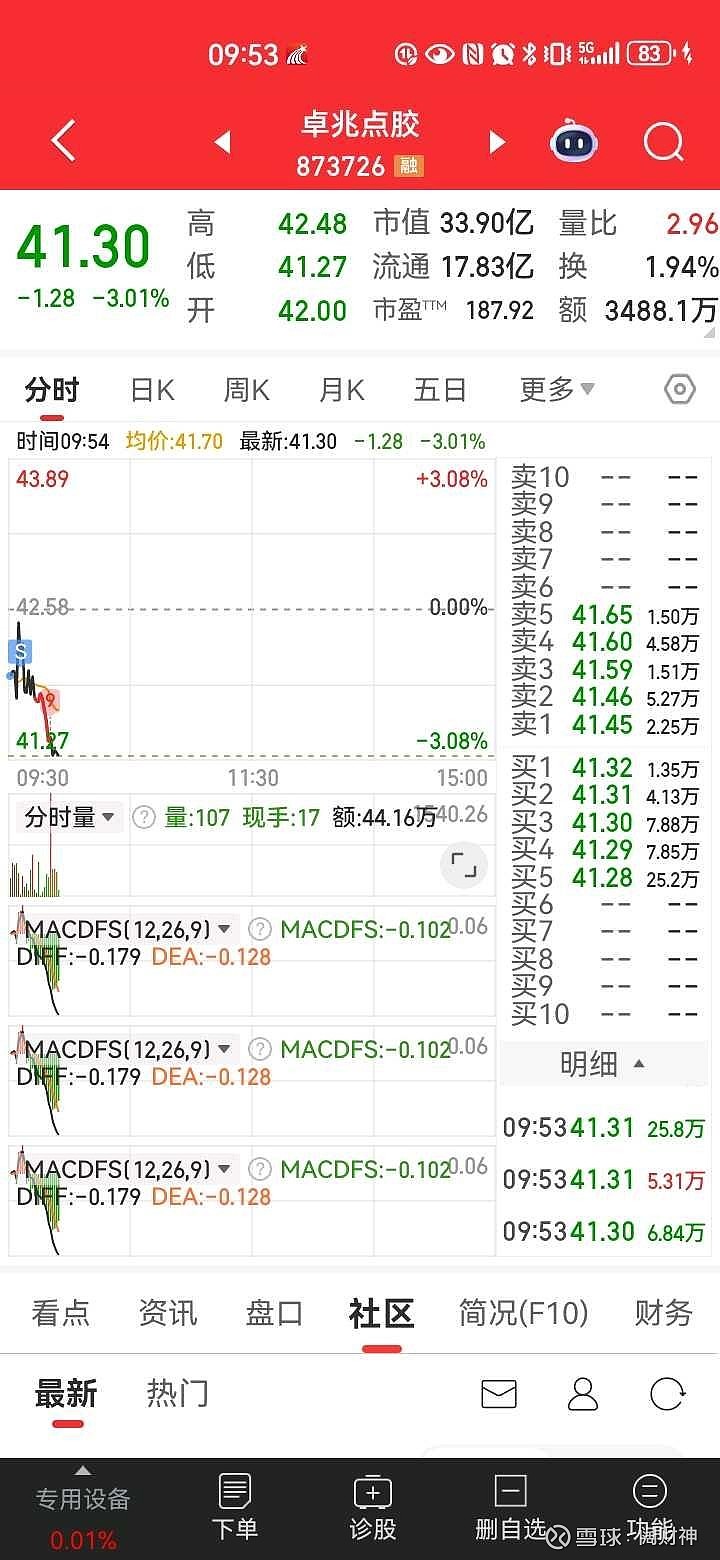The width and height of the screenshot is (720, 1560).
Task: Expand the chart to fullscreen
Action: (x=464, y=866)
